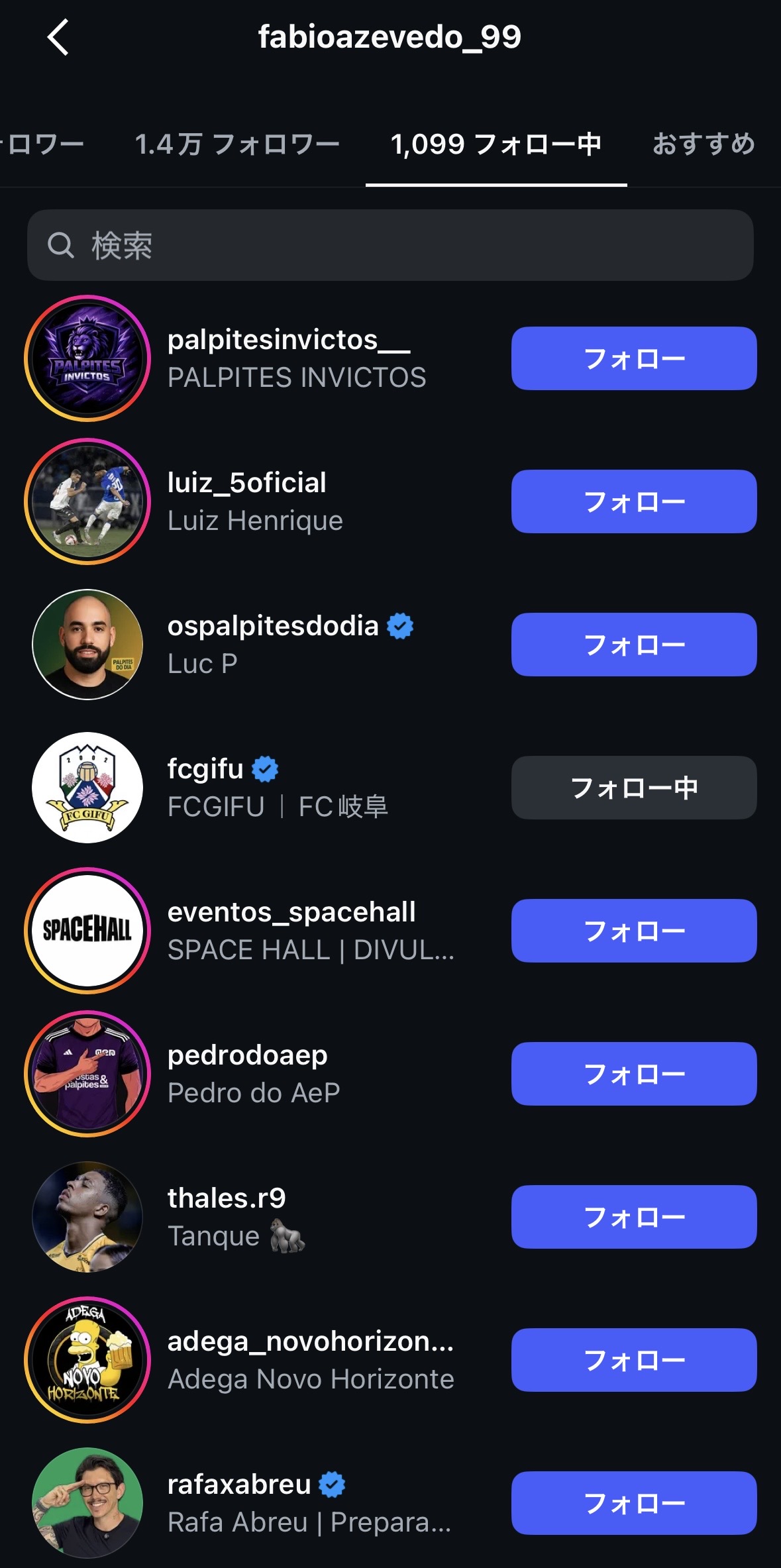Viewport: 781px width, 1568px height.
Task: Follow Adega Novo Horizonte account
Action: click(x=633, y=1360)
